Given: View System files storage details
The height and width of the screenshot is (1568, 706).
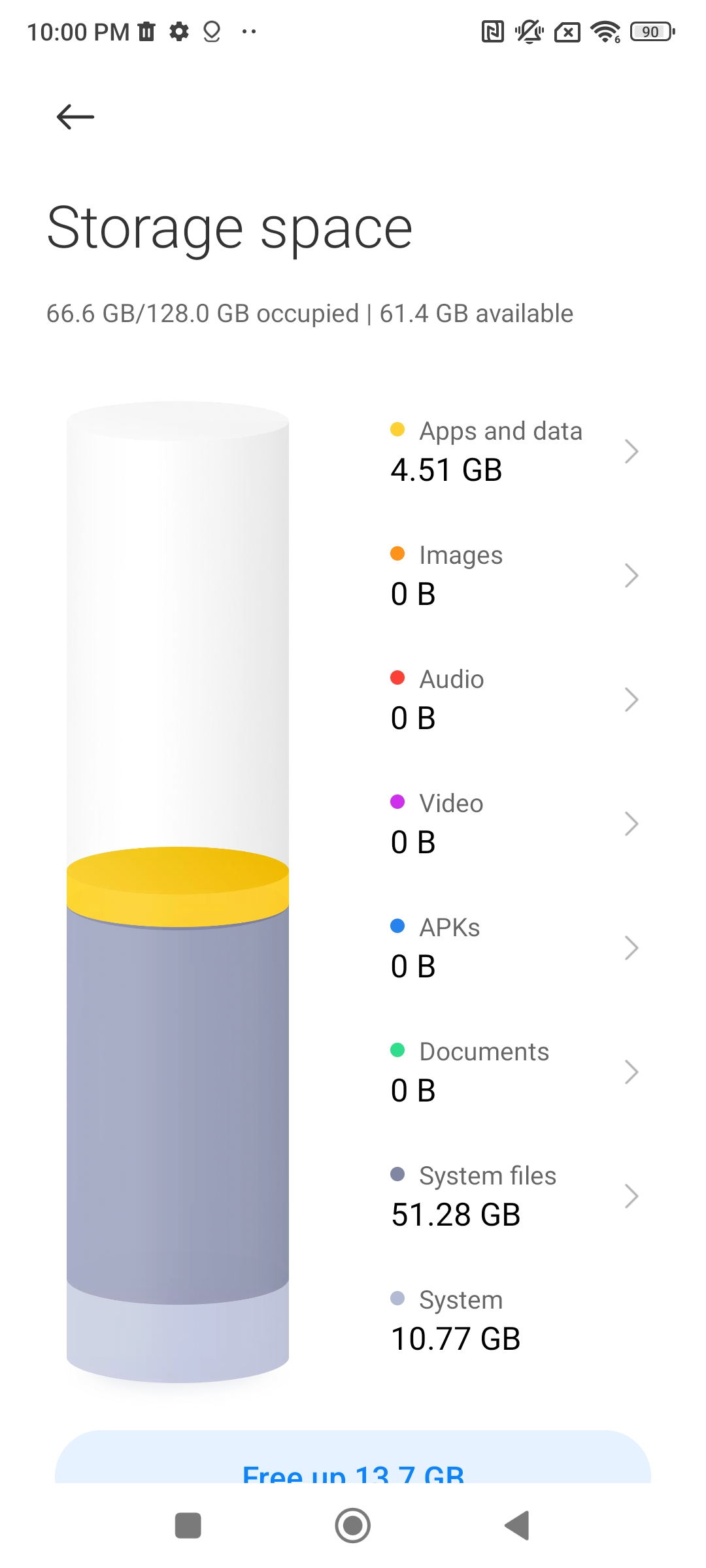Looking at the screenshot, I should (515, 1196).
